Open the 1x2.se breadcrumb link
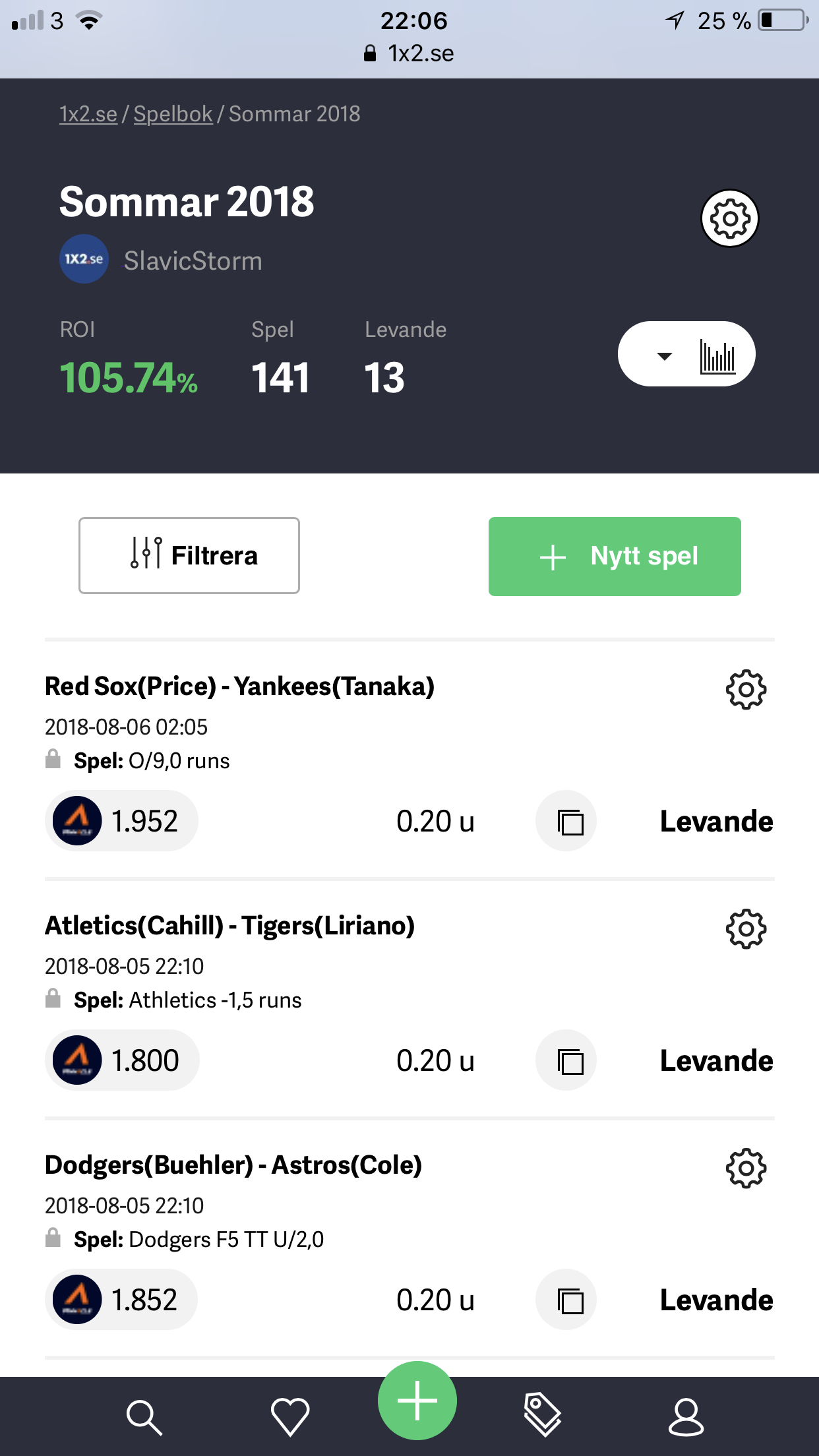This screenshot has width=819, height=1456. tap(88, 114)
